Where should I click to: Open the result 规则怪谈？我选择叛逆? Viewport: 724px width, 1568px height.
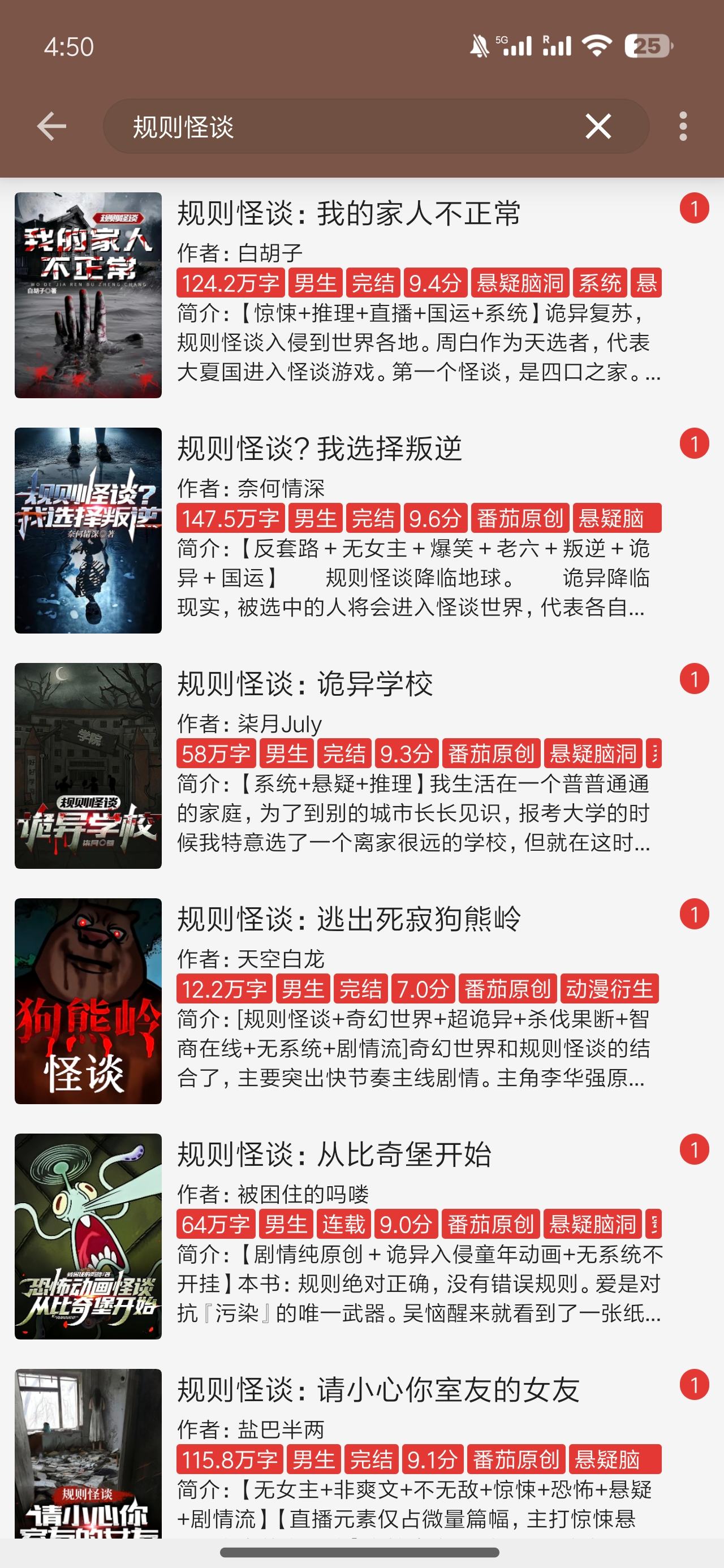coord(361,530)
